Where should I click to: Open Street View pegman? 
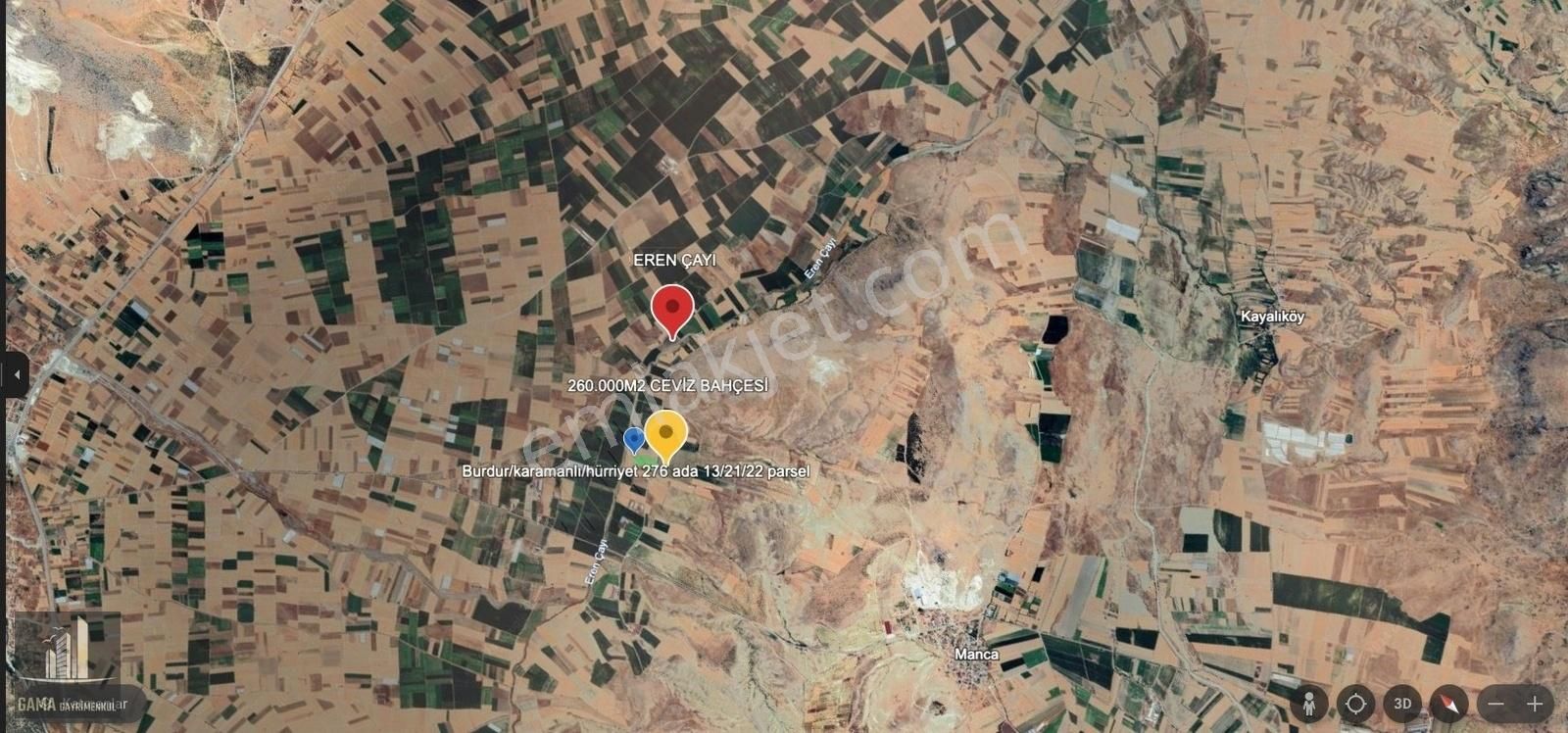coord(1309,704)
